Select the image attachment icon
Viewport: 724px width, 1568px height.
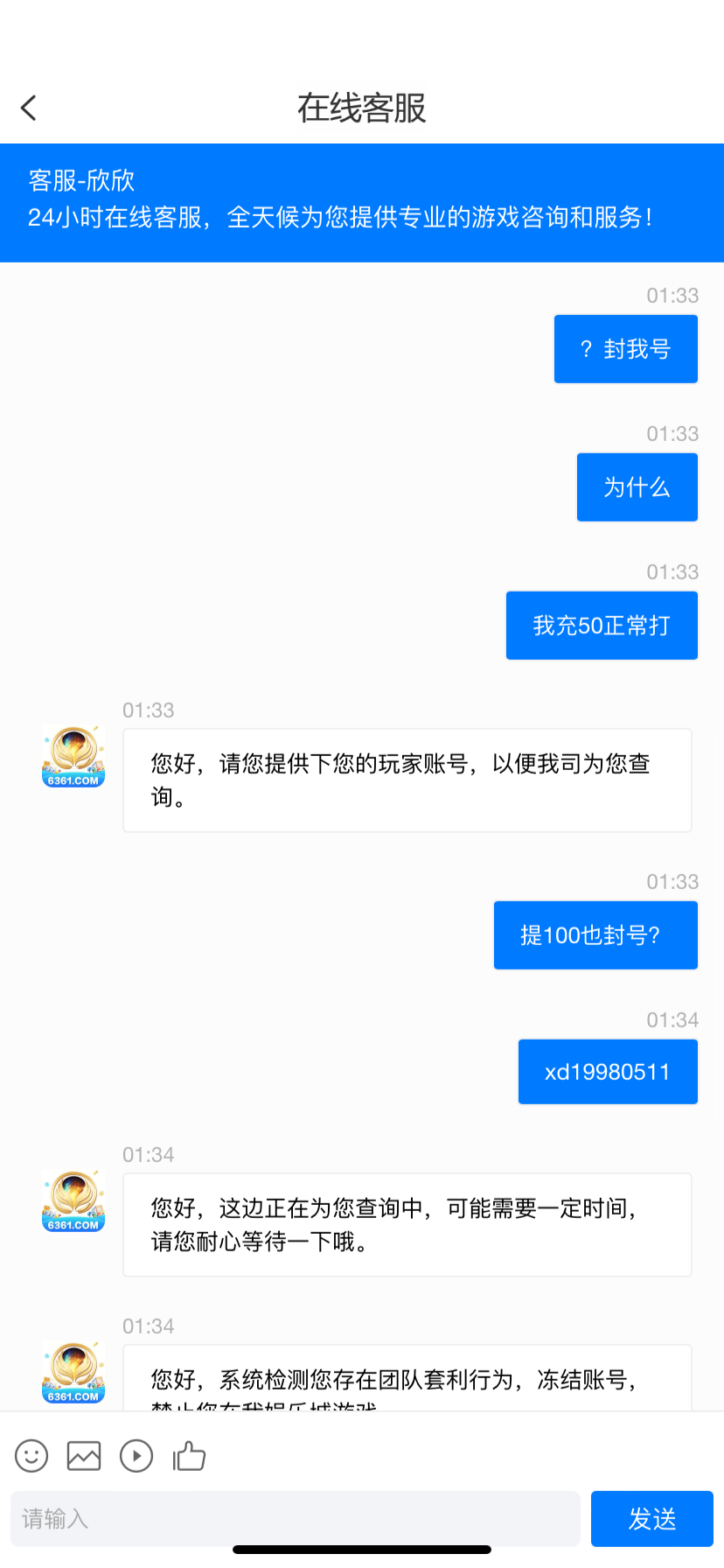(x=83, y=1455)
